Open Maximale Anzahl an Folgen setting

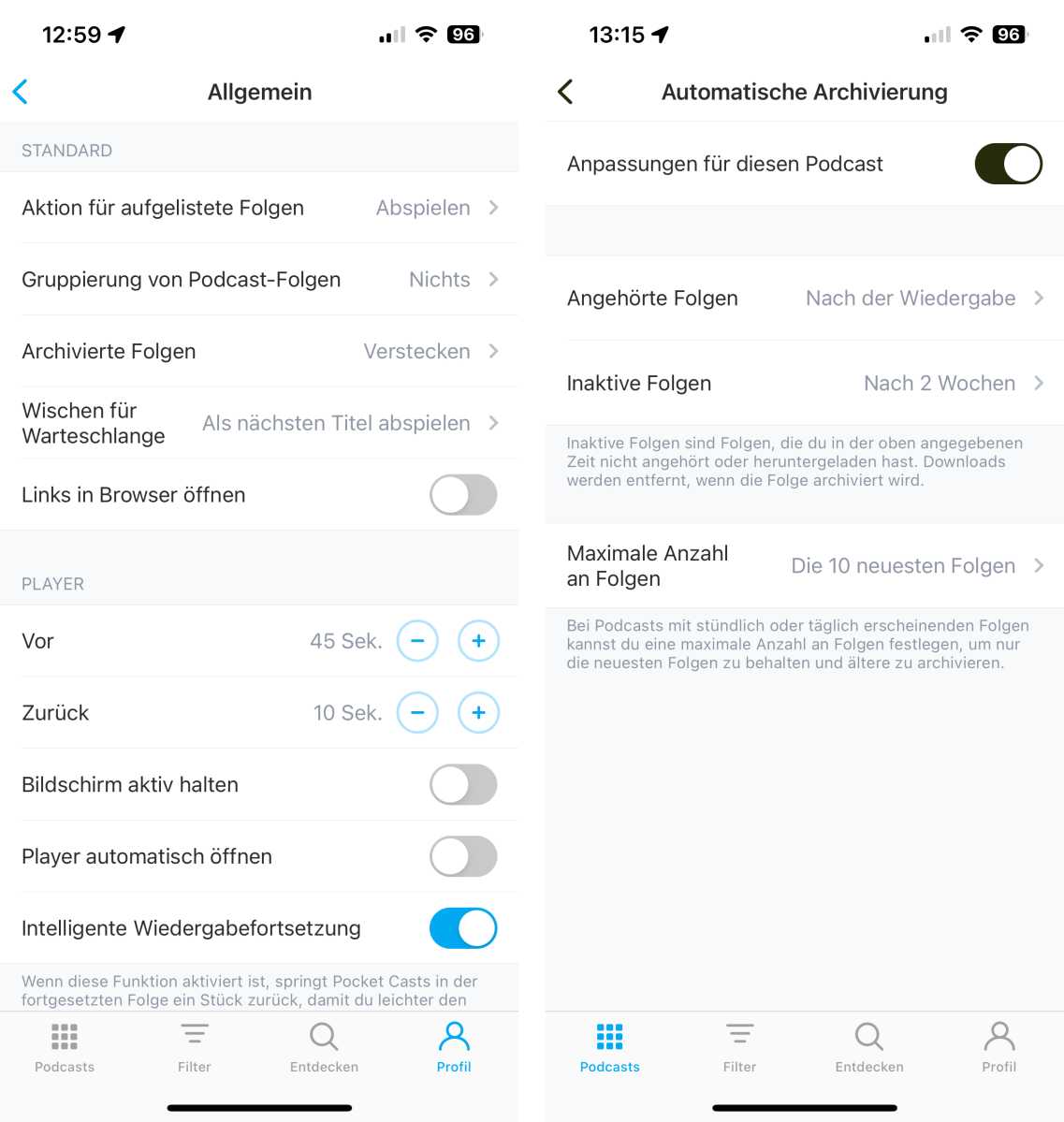[805, 566]
